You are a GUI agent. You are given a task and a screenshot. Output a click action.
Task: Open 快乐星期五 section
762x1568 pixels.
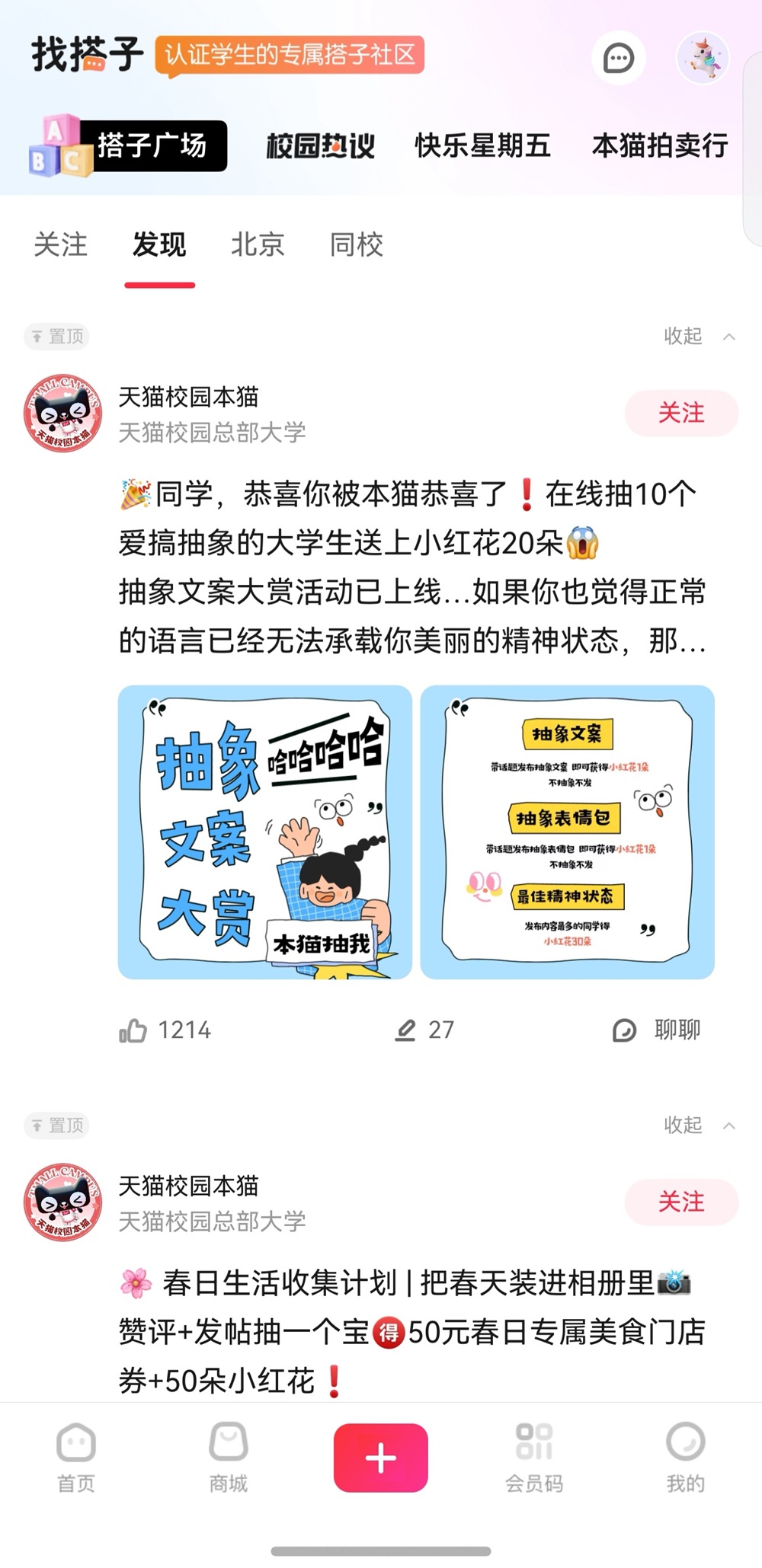482,145
